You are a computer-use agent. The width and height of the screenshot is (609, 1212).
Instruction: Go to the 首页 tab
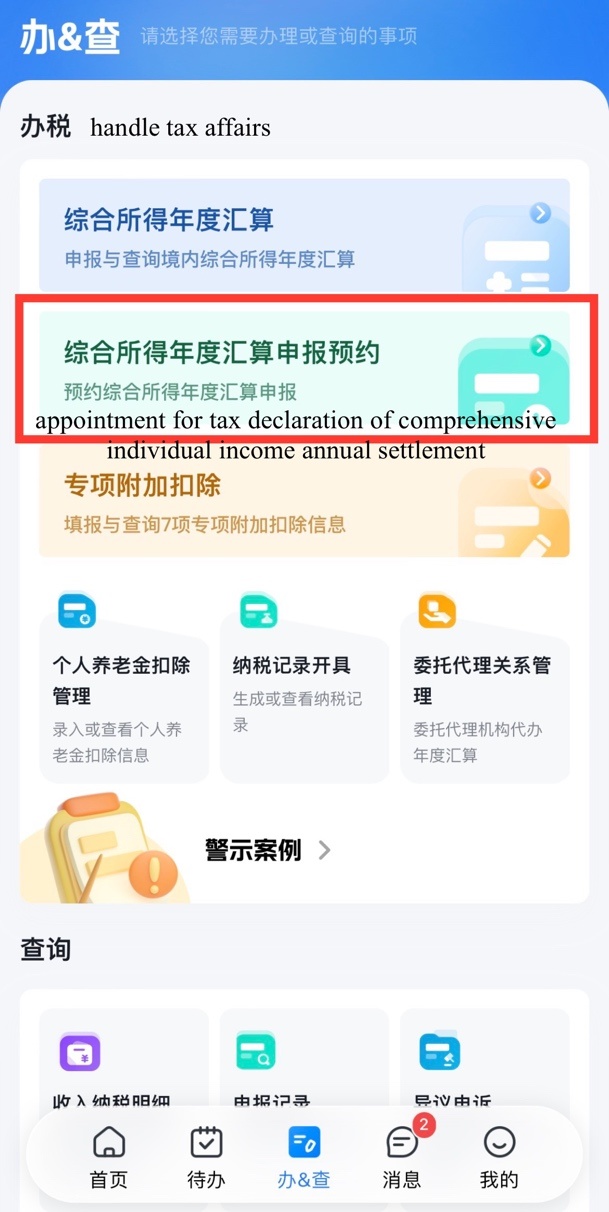pyautogui.click(x=109, y=1157)
